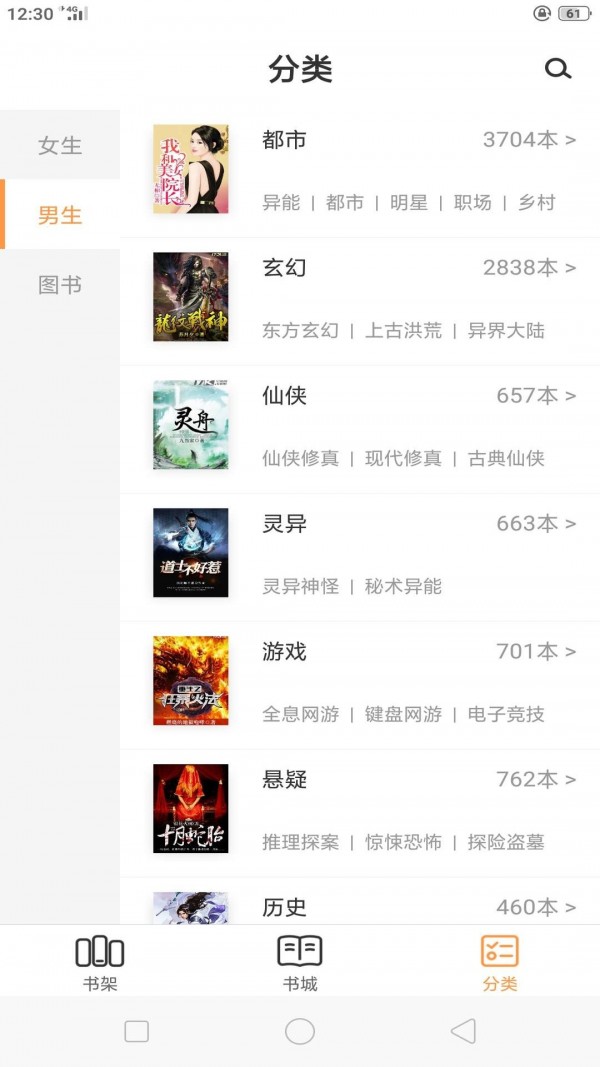Tap the 异能 sub-genre under 都市
This screenshot has width=600, height=1067.
(x=281, y=202)
